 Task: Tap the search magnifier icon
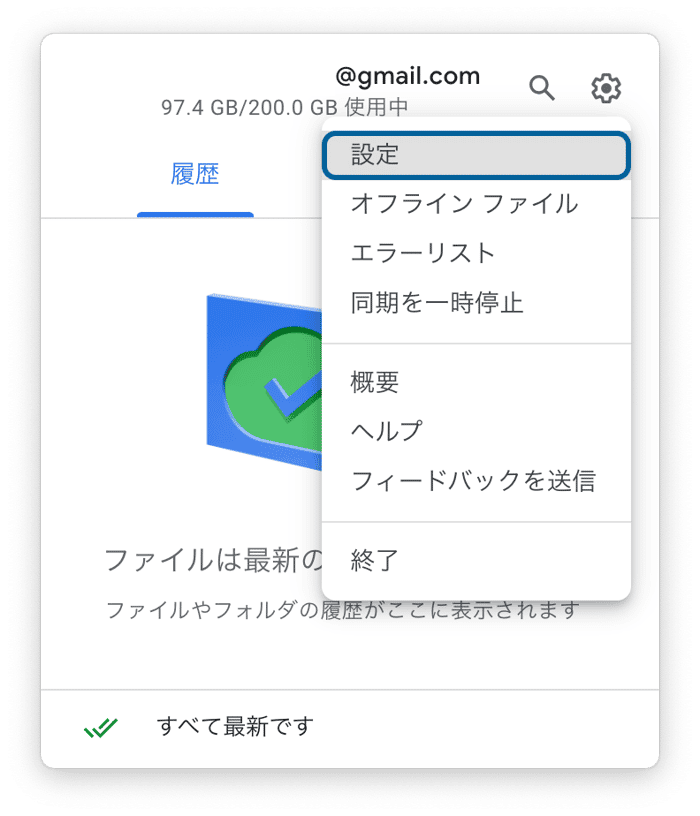click(x=542, y=88)
